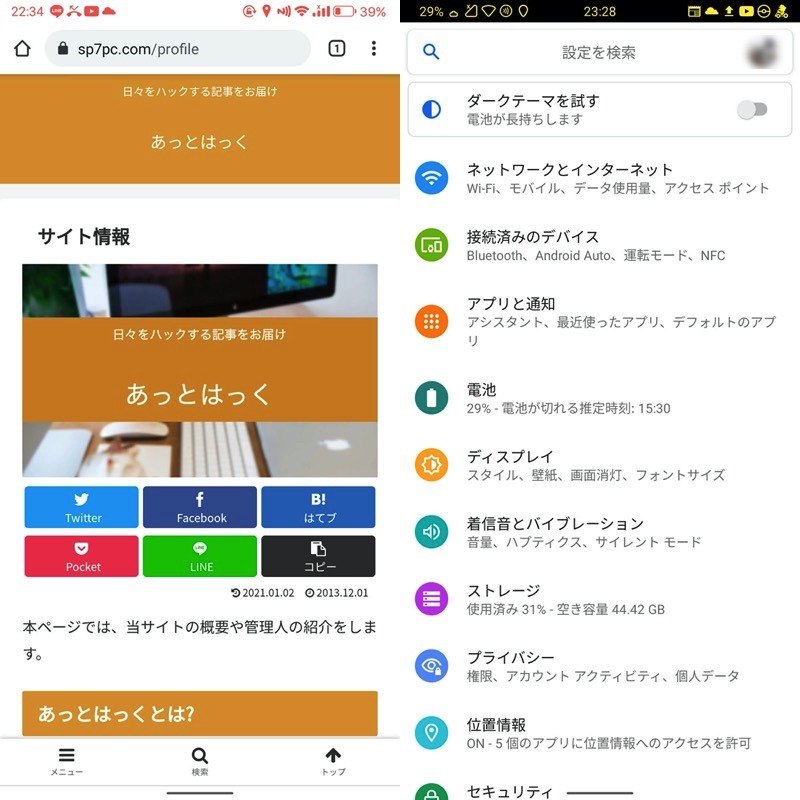Open 接続済みのデバイス settings
Image resolution: width=800 pixels, height=800 pixels.
pyautogui.click(x=600, y=245)
